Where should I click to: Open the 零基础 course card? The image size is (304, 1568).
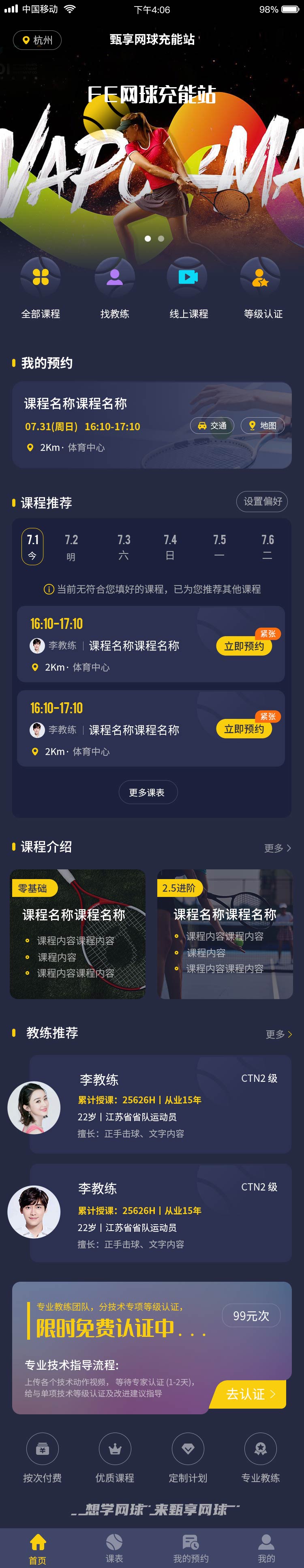pyautogui.click(x=78, y=934)
